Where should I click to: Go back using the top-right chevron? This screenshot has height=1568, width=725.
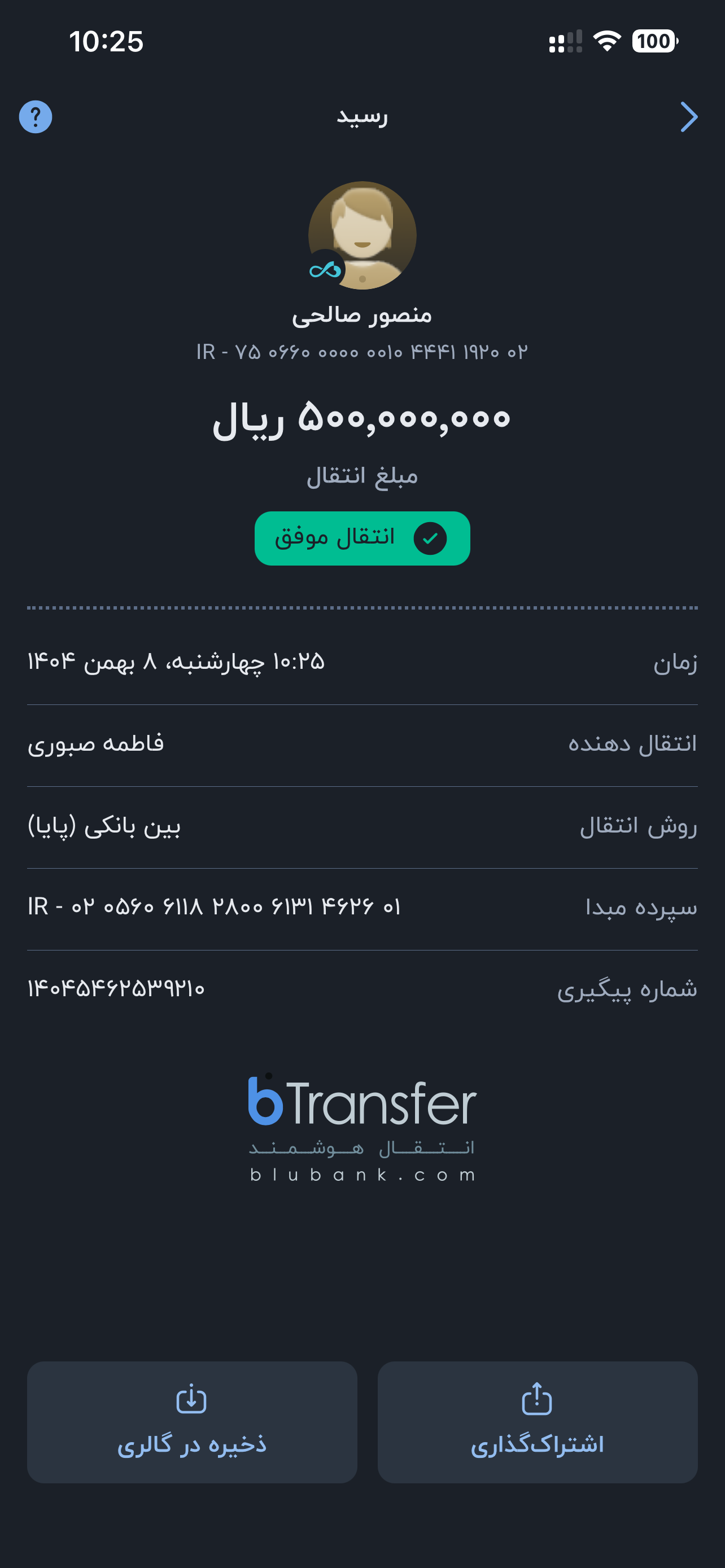click(x=688, y=117)
